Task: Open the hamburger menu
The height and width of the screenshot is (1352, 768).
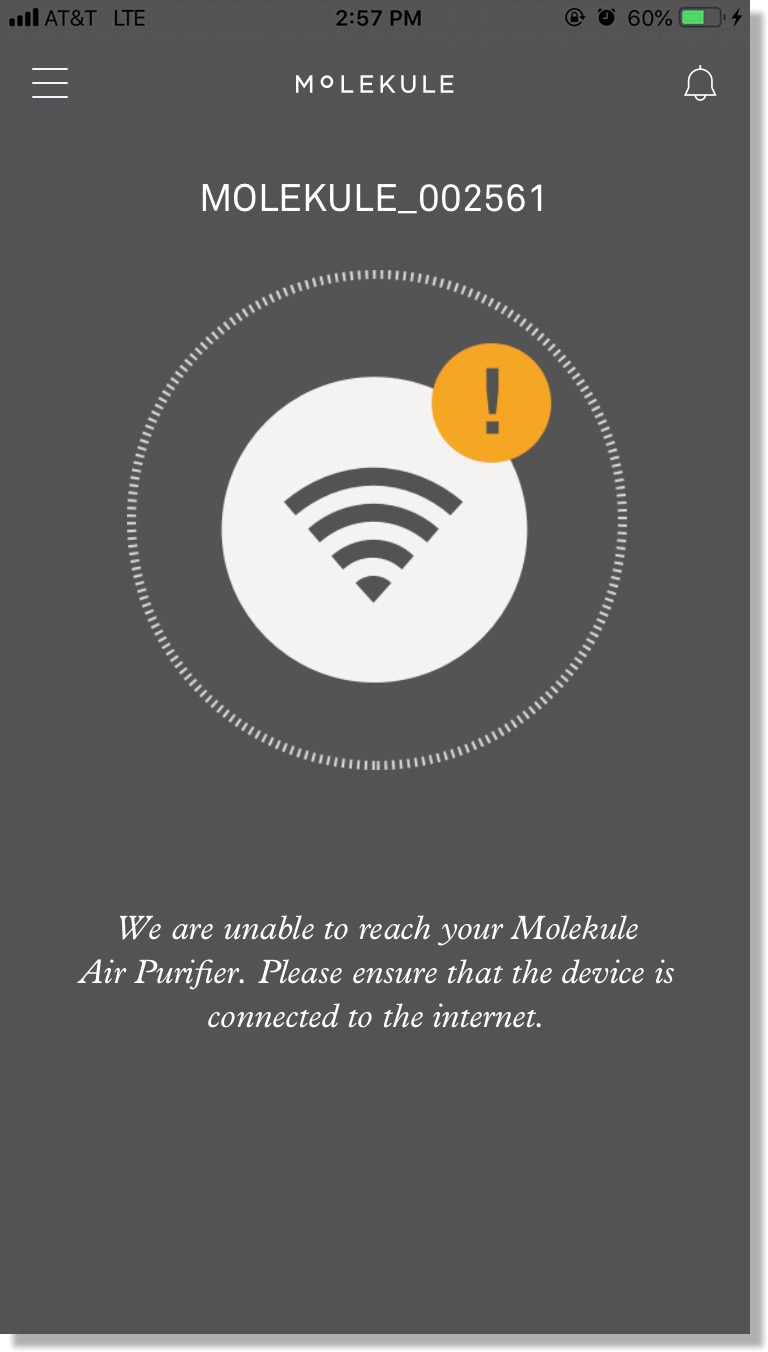Action: point(50,83)
